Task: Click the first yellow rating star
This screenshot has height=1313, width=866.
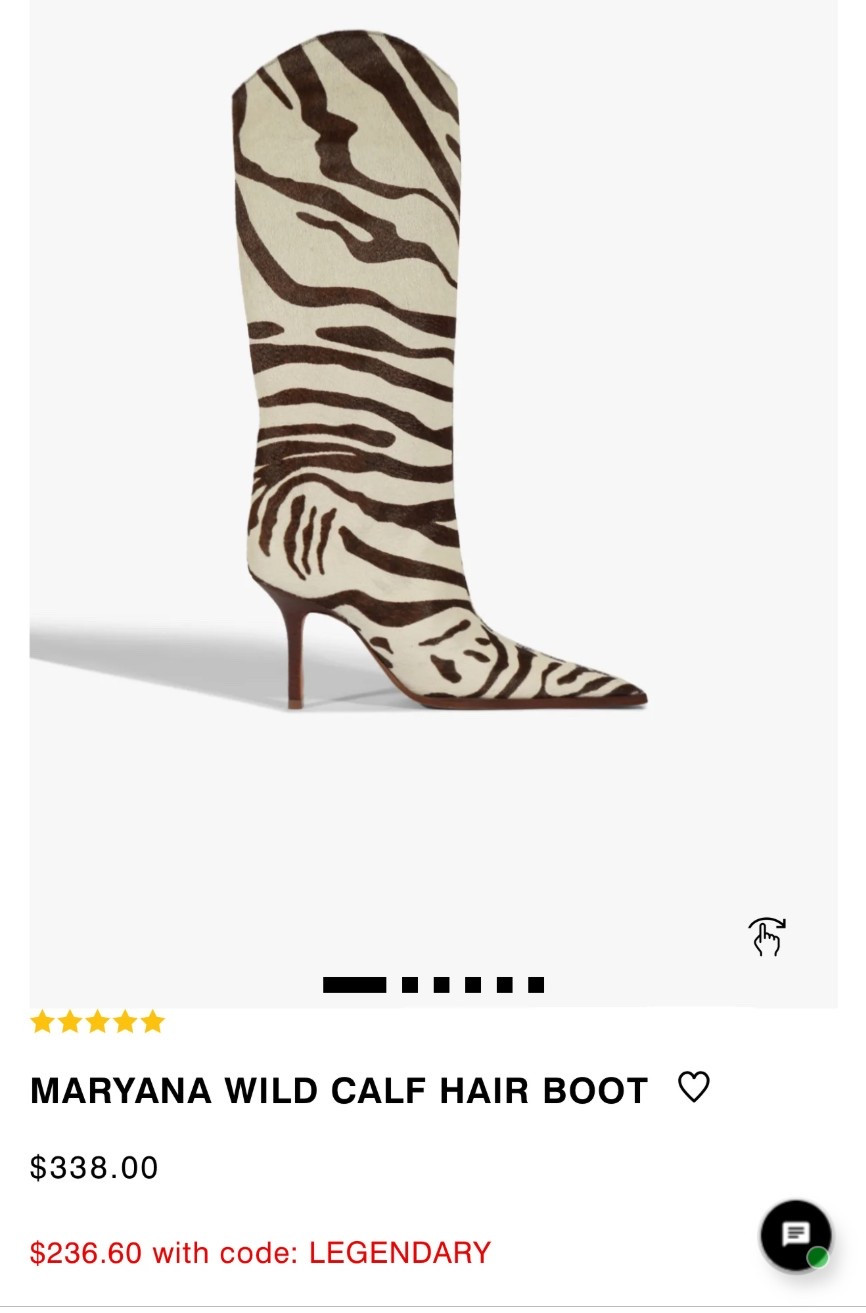Action: [x=44, y=1022]
